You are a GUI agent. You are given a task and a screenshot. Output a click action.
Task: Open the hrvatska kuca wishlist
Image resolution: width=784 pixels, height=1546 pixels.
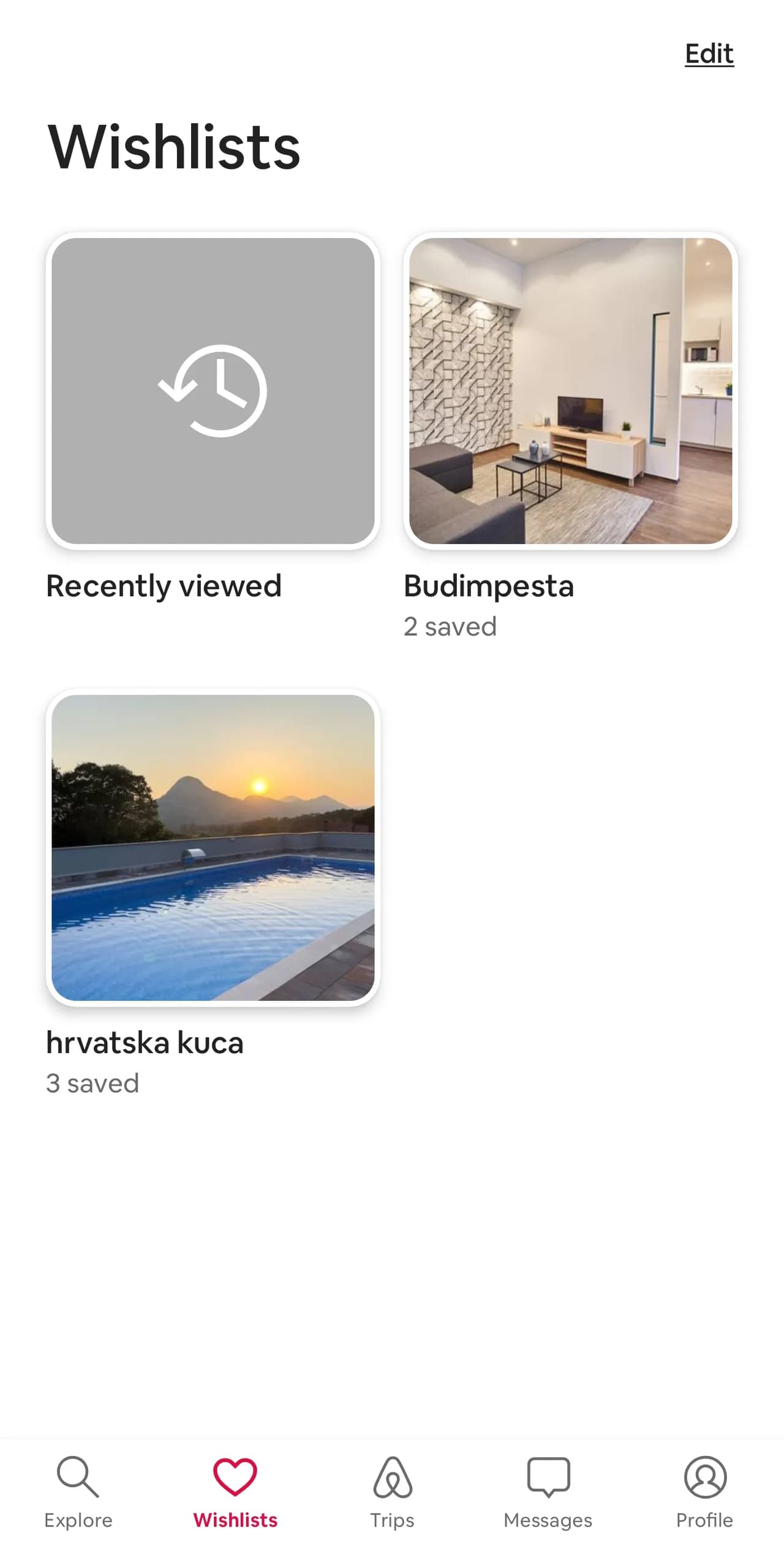tap(213, 847)
